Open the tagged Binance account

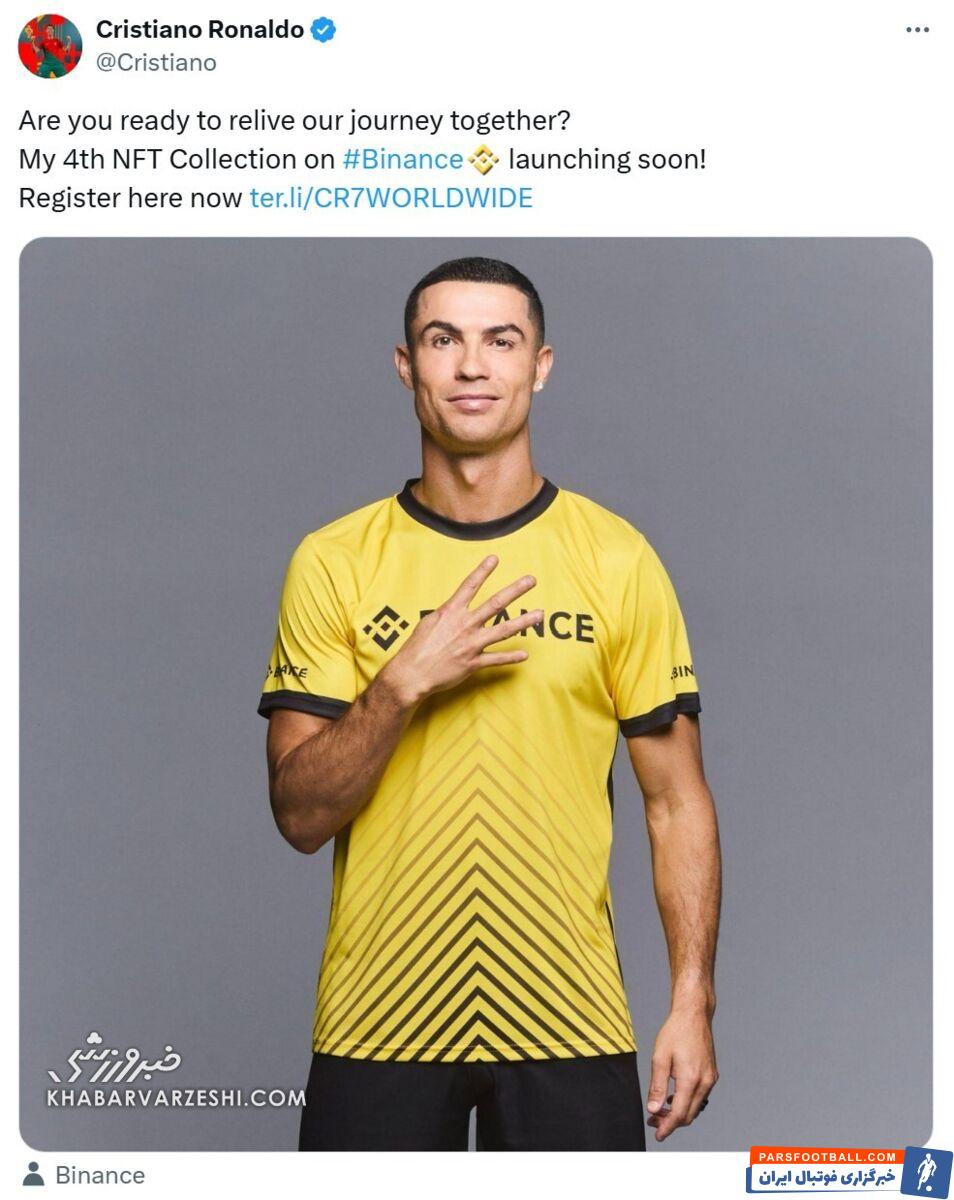(x=98, y=1175)
